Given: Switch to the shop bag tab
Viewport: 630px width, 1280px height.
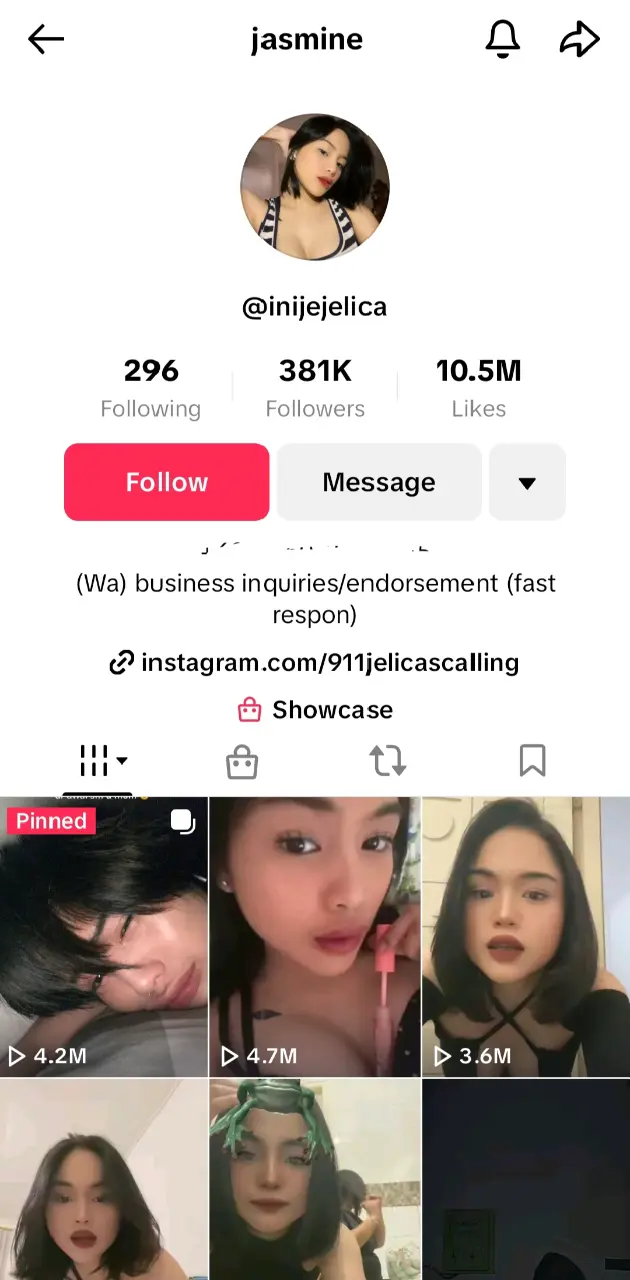Looking at the screenshot, I should click(x=242, y=761).
